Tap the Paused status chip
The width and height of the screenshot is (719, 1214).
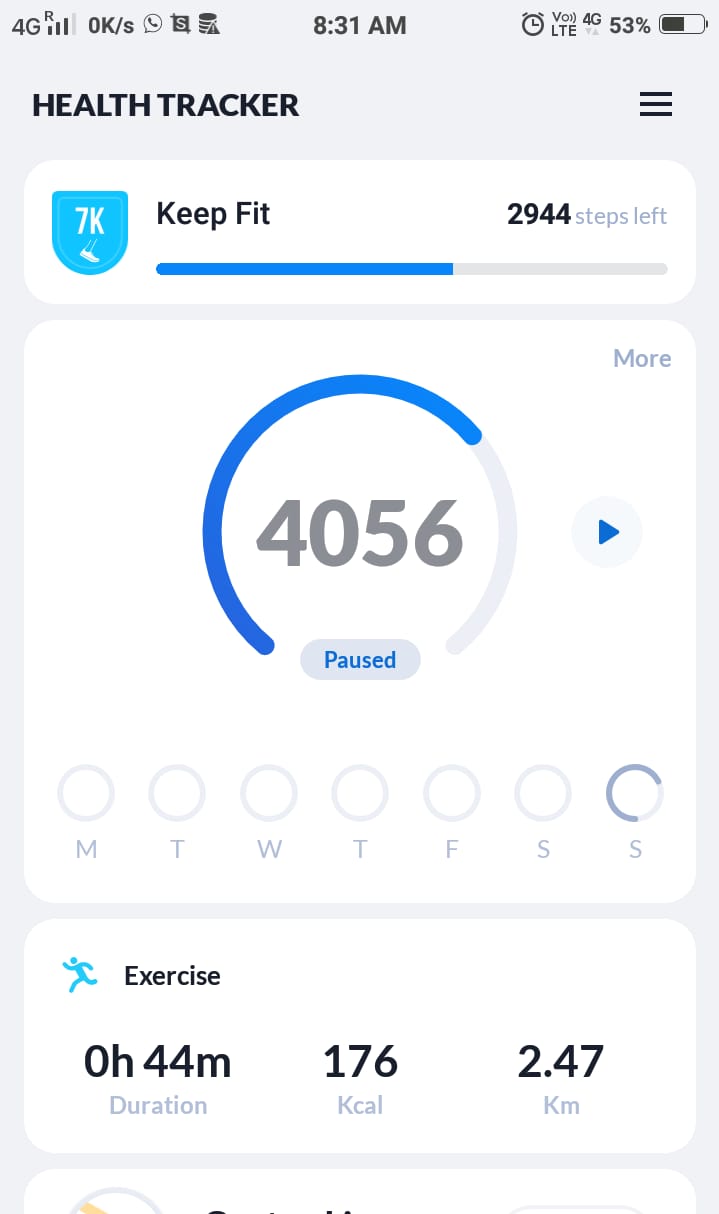click(x=360, y=660)
